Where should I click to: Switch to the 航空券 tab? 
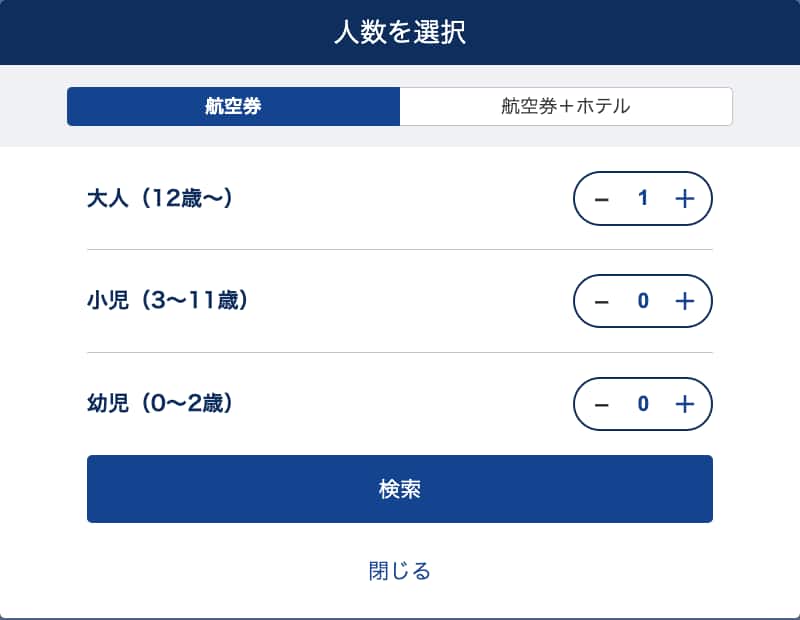[x=233, y=106]
